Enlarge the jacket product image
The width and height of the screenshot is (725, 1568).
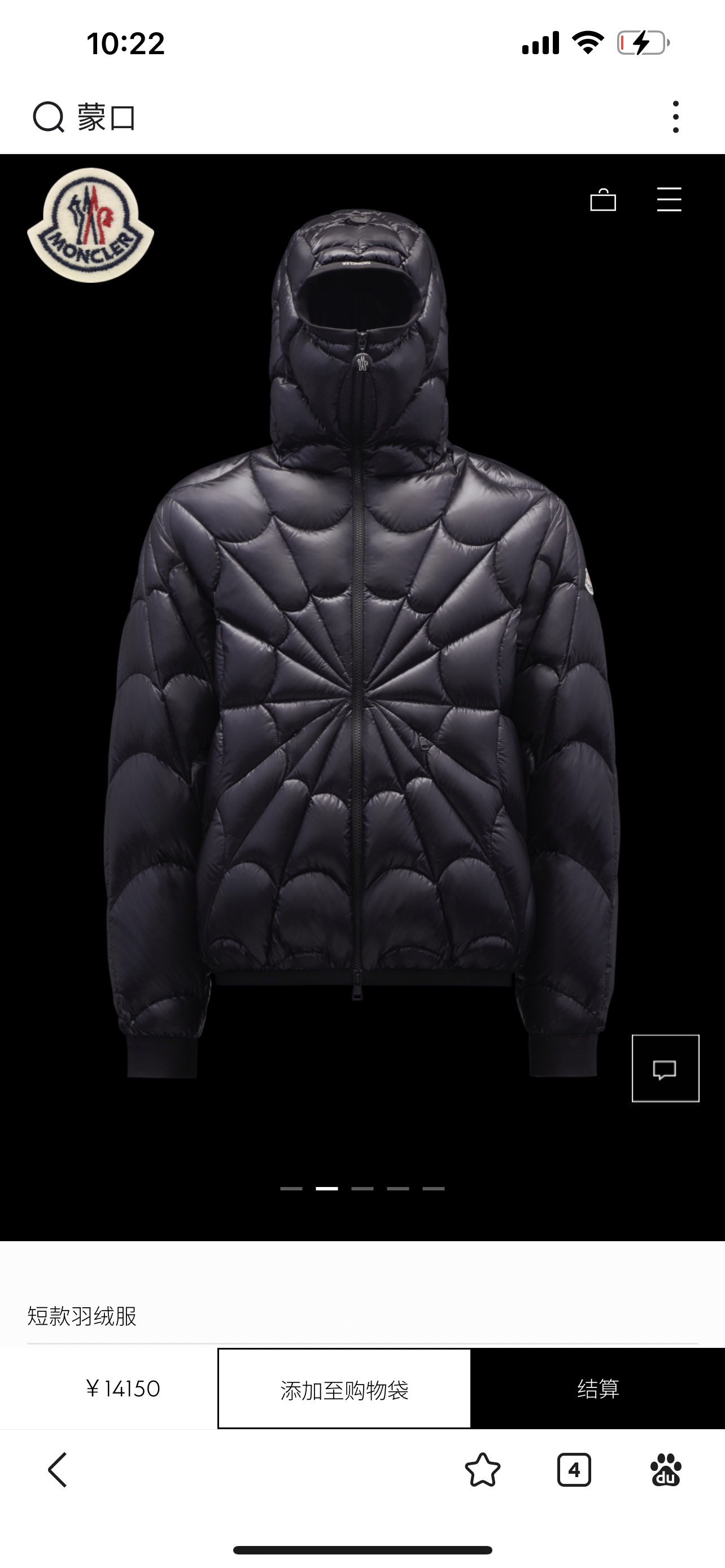click(x=362, y=669)
